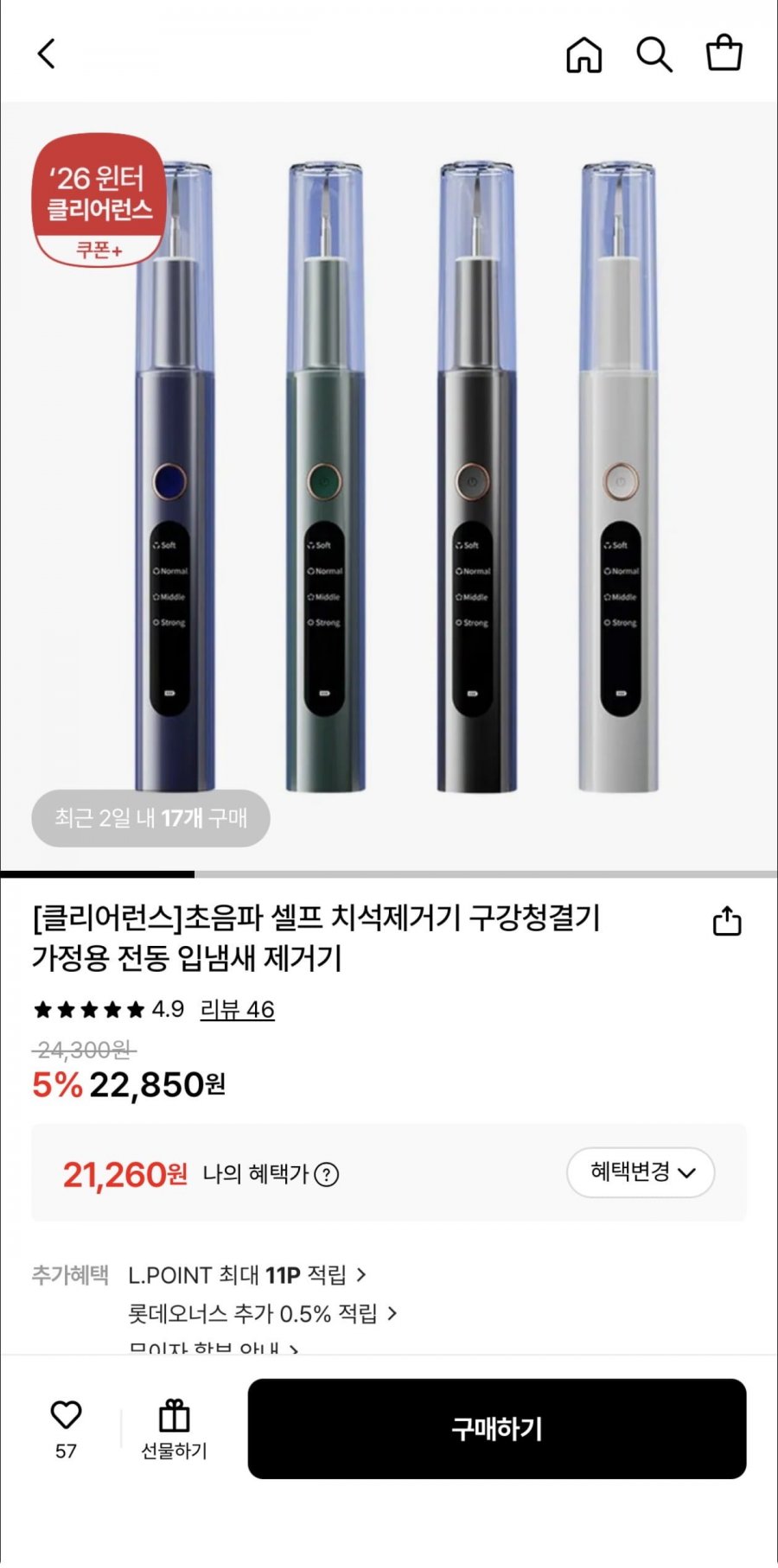Go back to the previous page
This screenshot has height=1568, width=778.
tap(47, 54)
